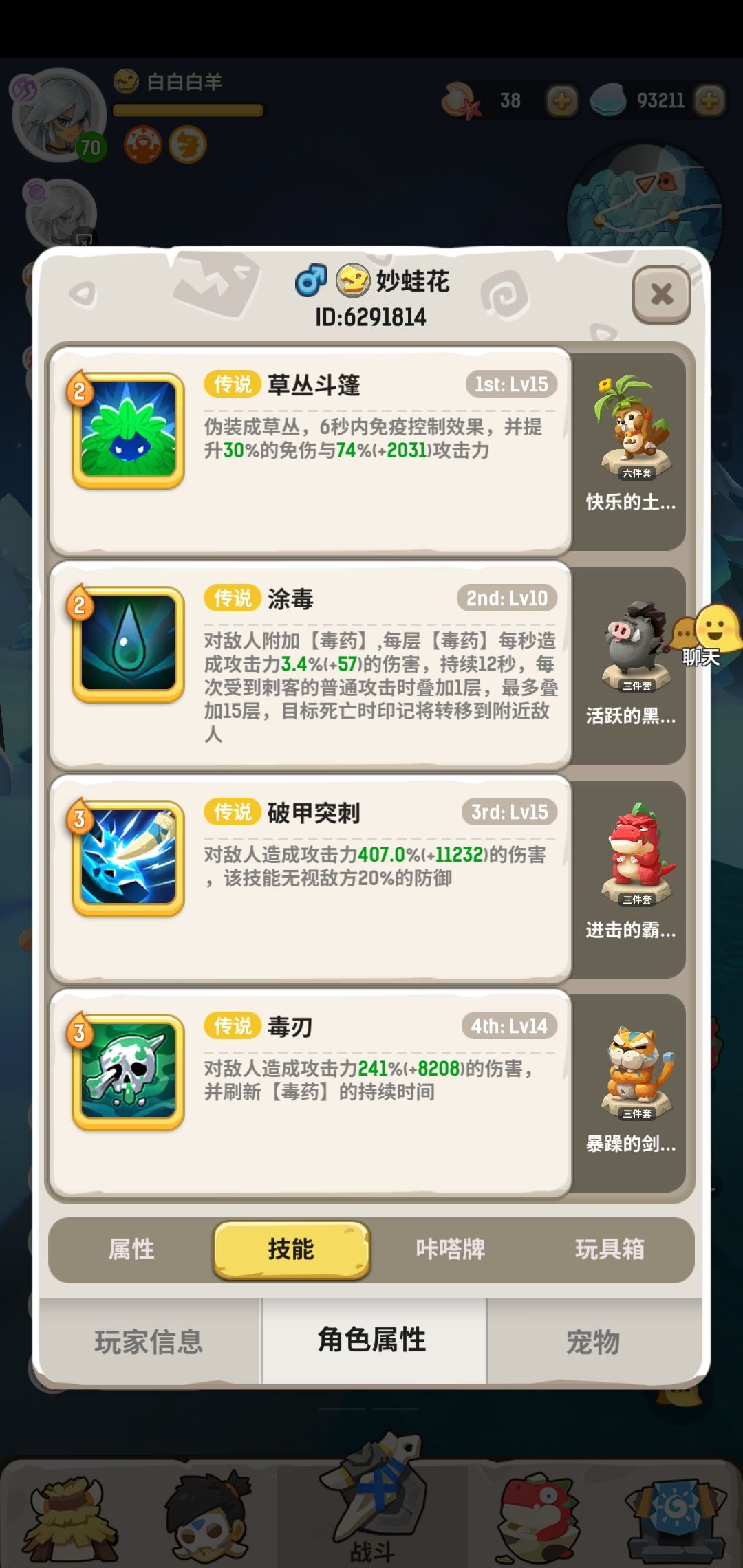Open the 草丛斗篷 skill icon
Viewport: 743px width, 1568px height.
[127, 430]
